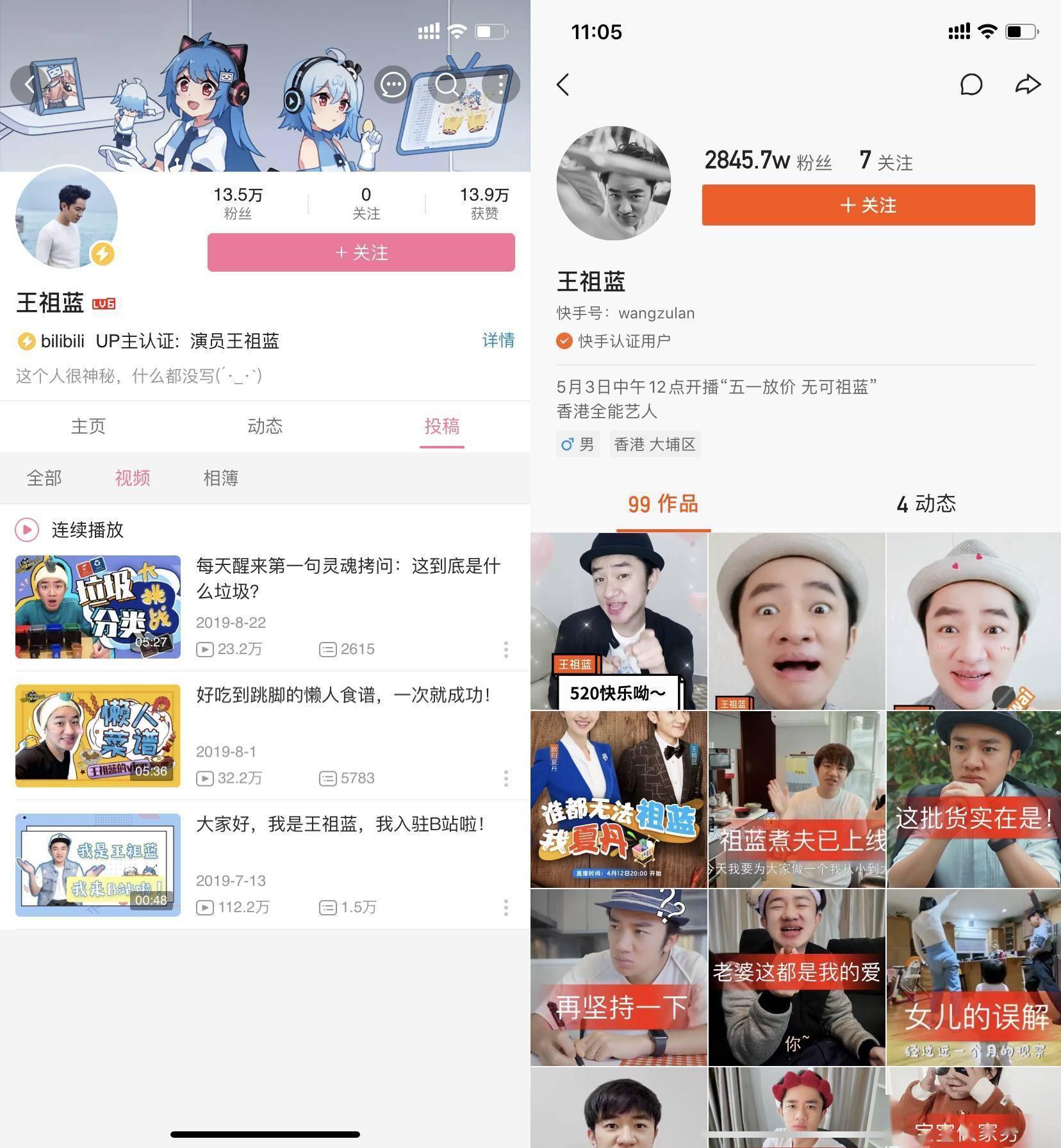Open more options for 我入驻B站啦 video
Image resolution: width=1061 pixels, height=1148 pixels.
[506, 908]
